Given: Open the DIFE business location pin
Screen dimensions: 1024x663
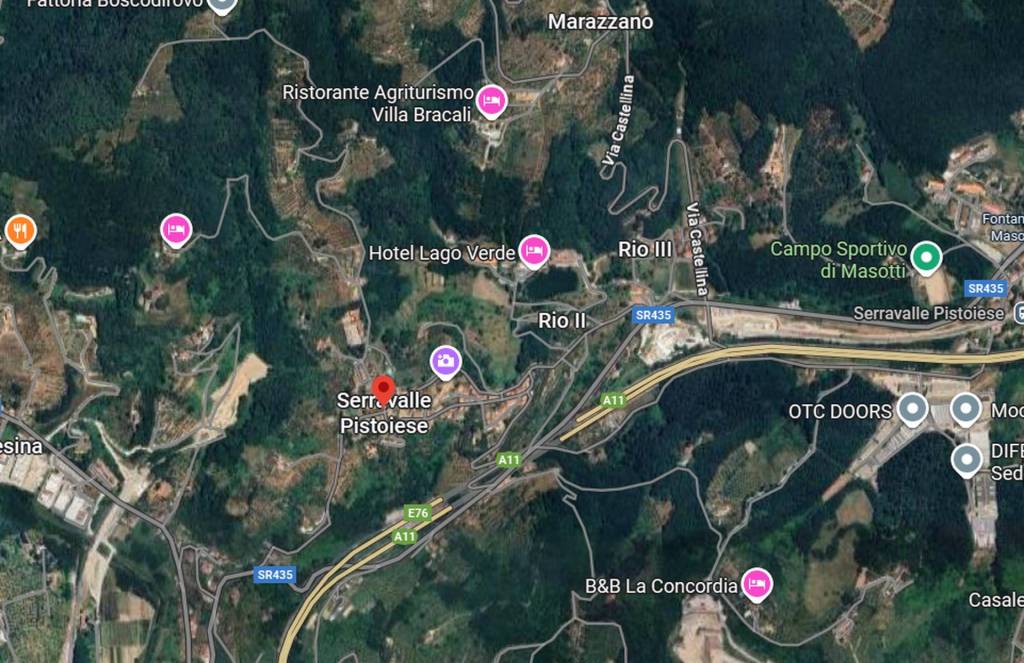Looking at the screenshot, I should [967, 459].
